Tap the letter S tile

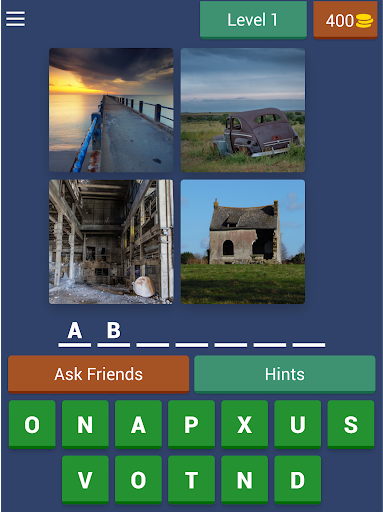pos(351,424)
